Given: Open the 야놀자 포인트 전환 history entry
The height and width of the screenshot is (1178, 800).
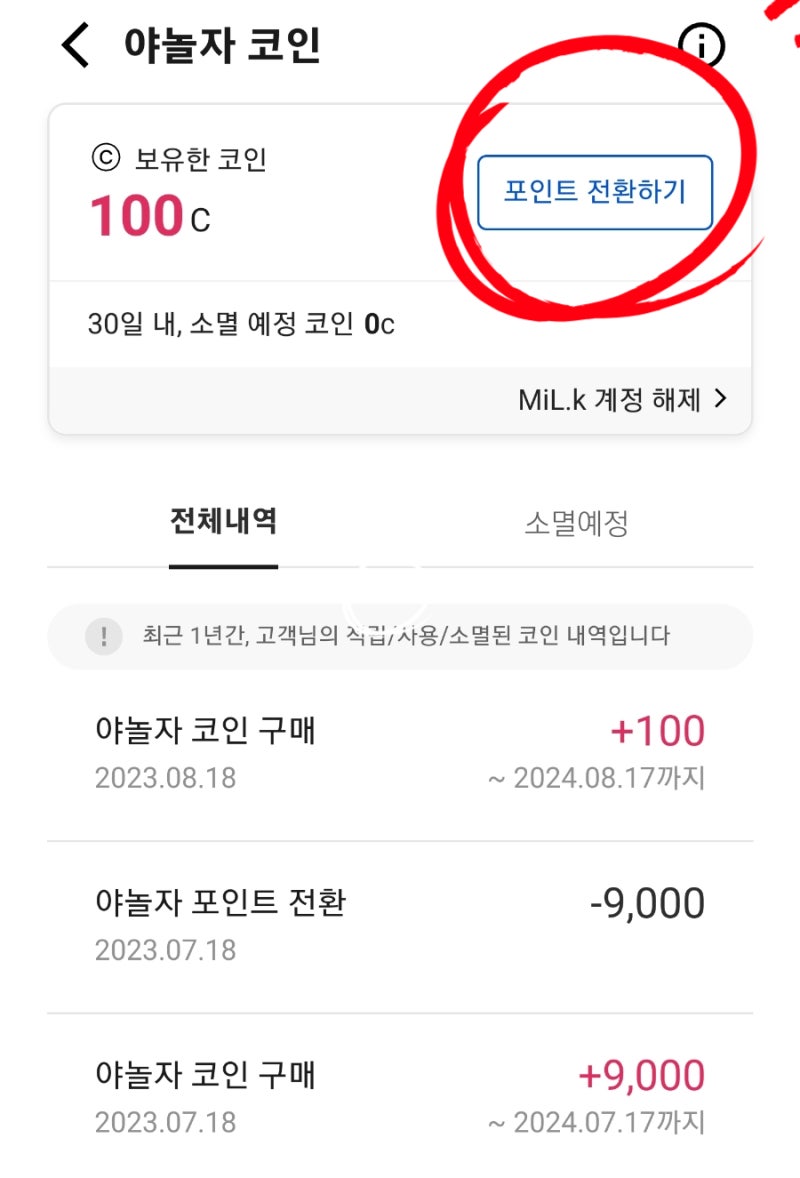Looking at the screenshot, I should 221,902.
